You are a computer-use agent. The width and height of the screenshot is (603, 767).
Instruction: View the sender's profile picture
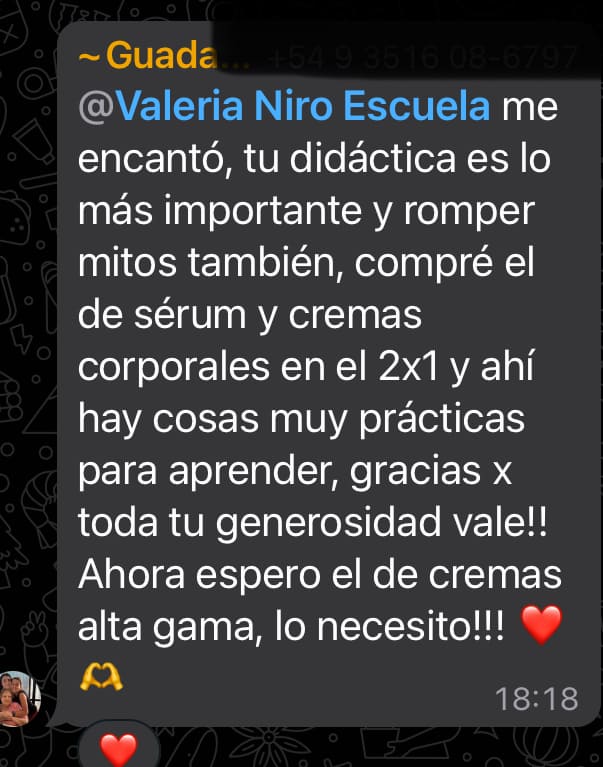coord(21,697)
